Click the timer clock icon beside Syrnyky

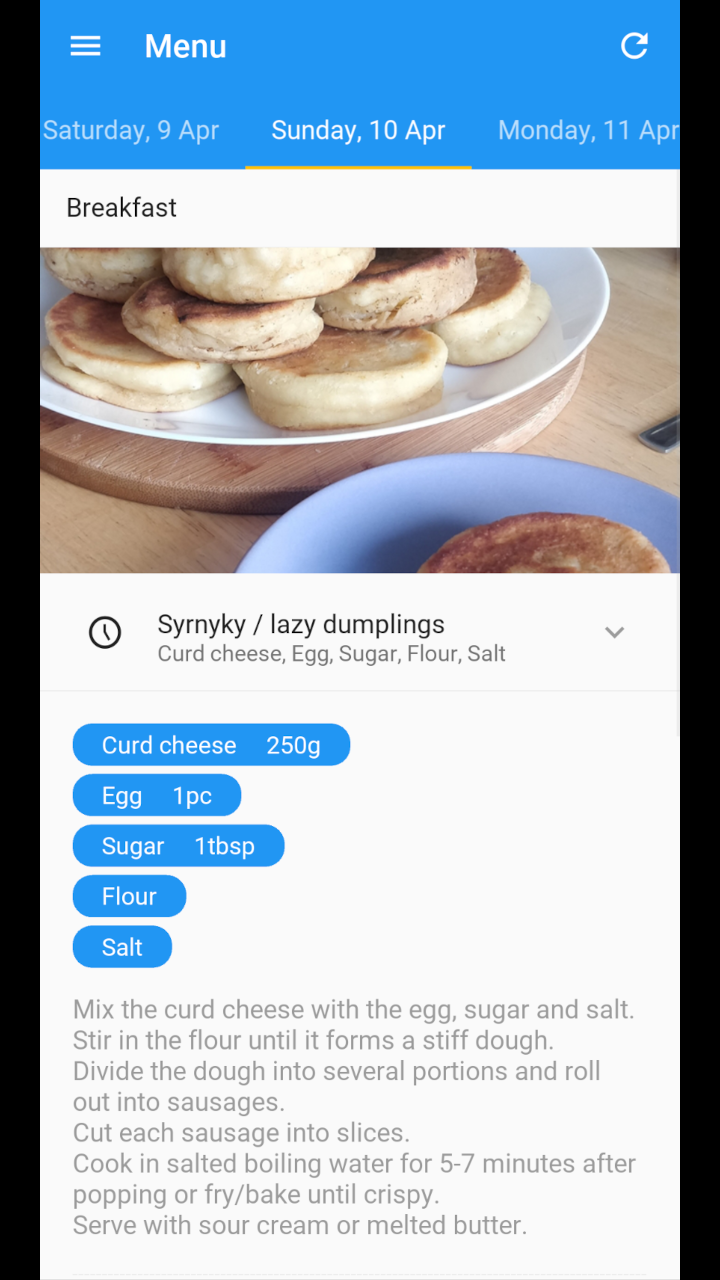pyautogui.click(x=105, y=632)
